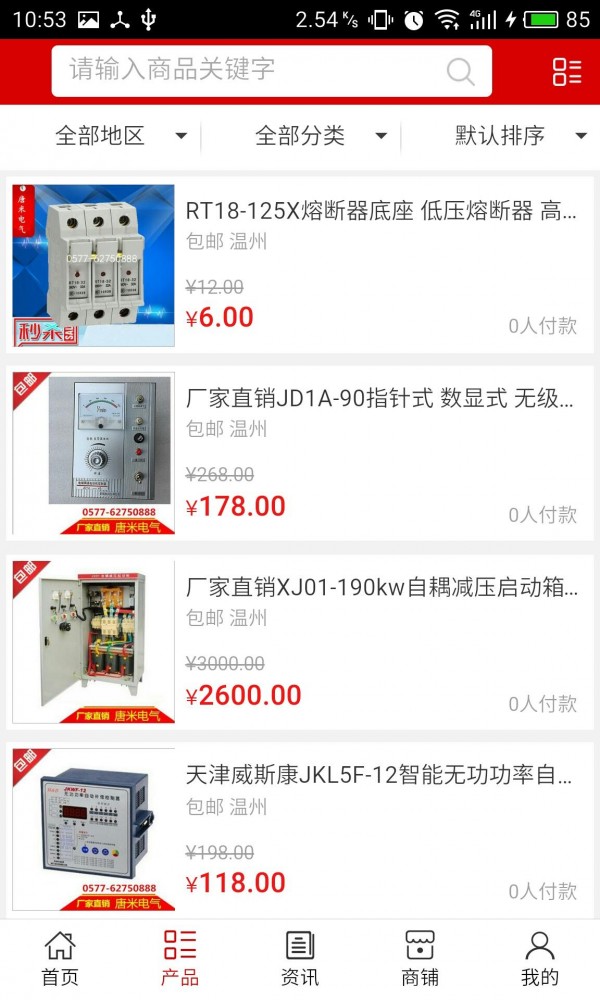Expand the 全部地区 region dropdown

coord(120,136)
